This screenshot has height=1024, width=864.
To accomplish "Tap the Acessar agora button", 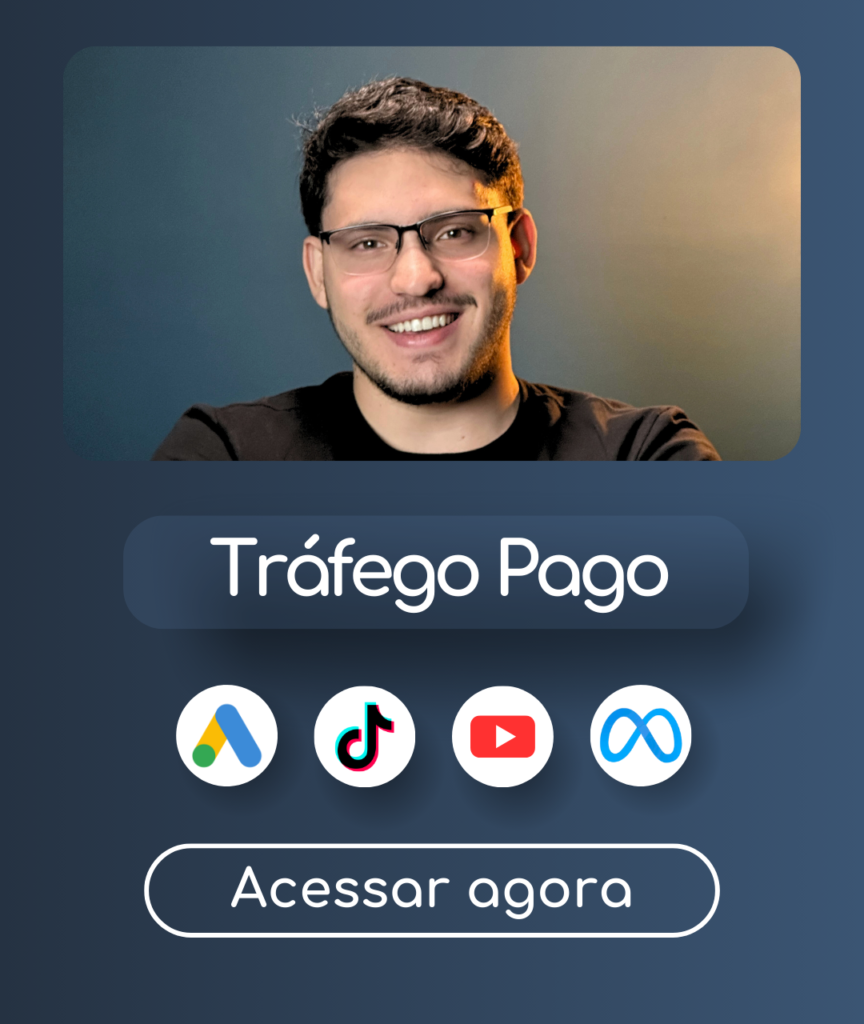I will pyautogui.click(x=432, y=890).
